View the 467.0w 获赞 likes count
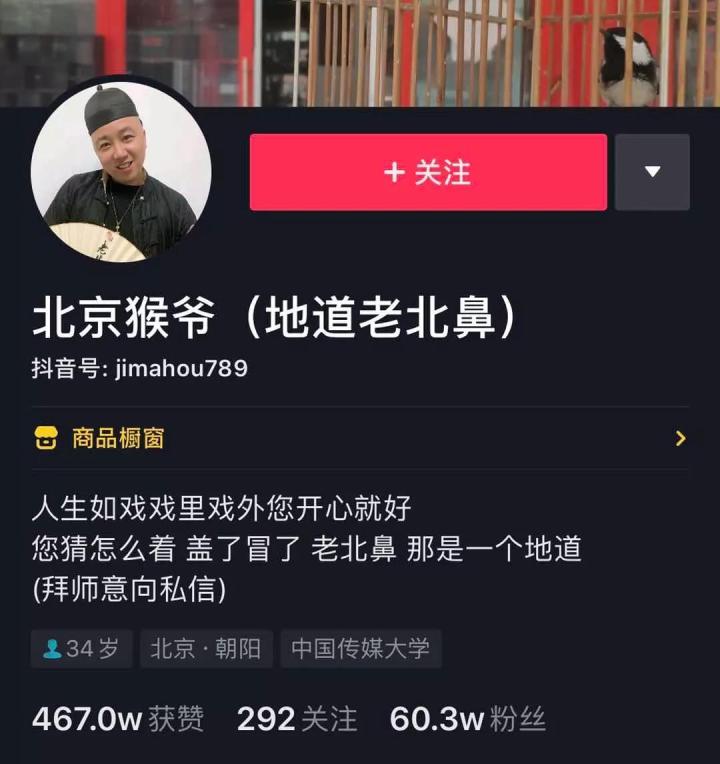Screen dimensions: 720x764 118,718
